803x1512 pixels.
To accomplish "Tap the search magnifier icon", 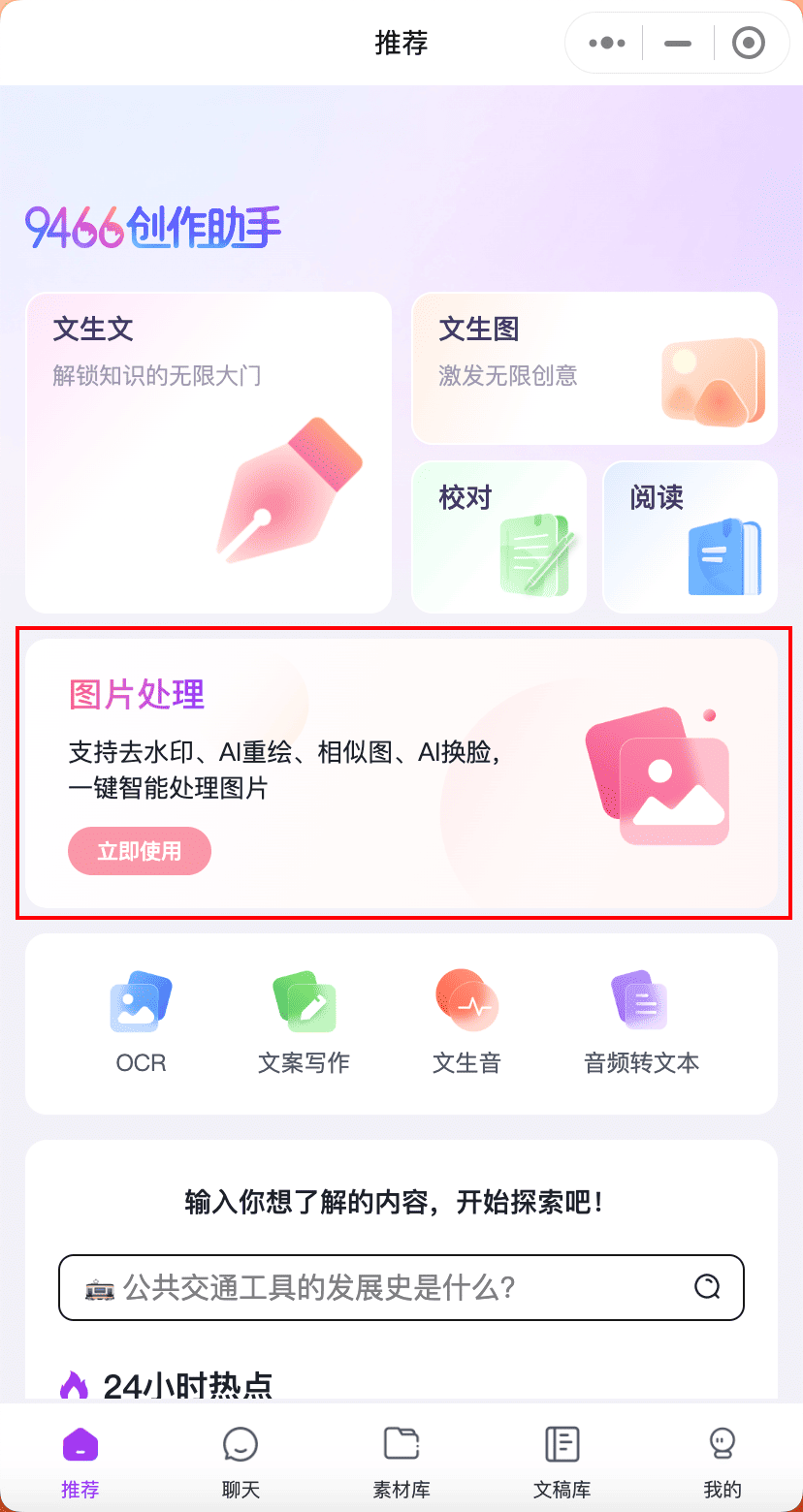I will coord(708,1287).
